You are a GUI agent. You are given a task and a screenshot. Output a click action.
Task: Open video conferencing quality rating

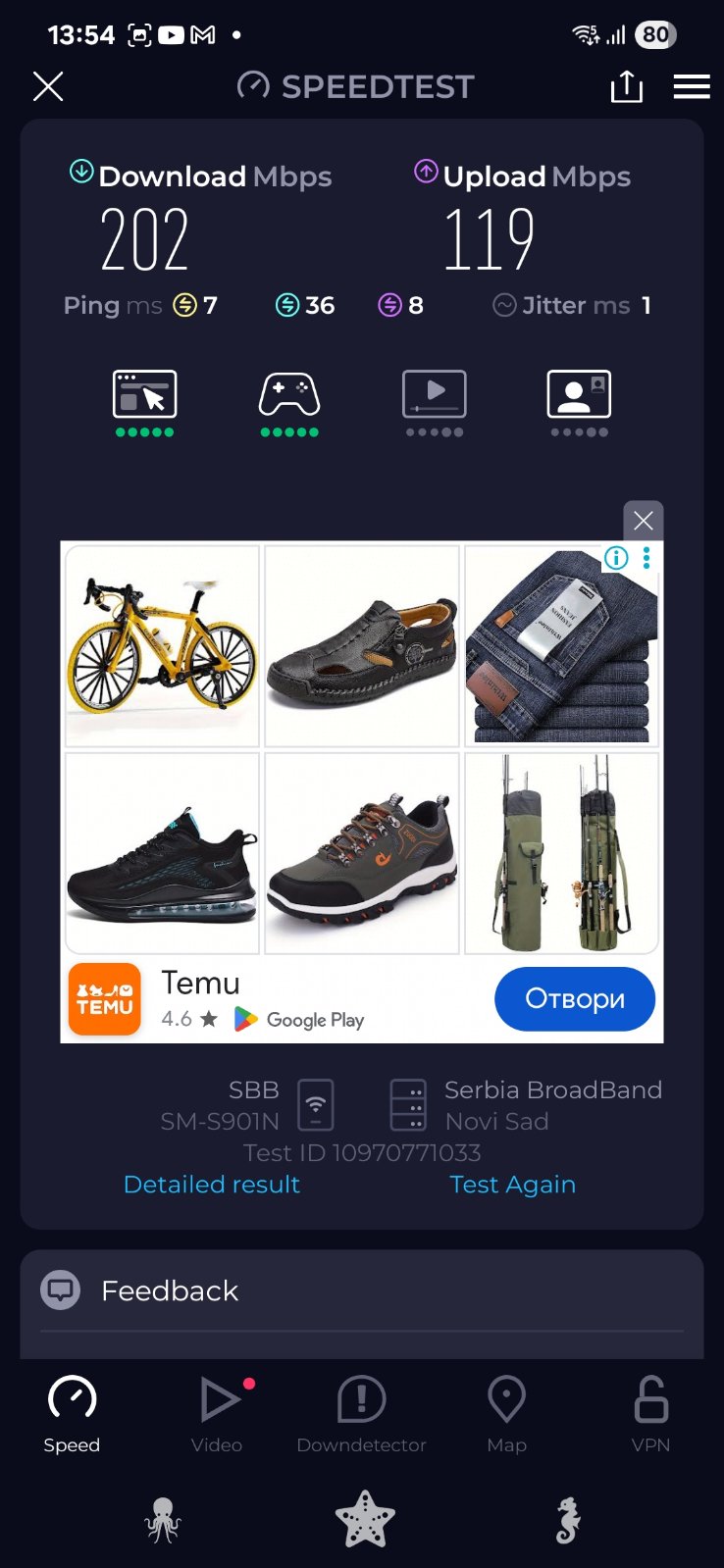coord(579,400)
